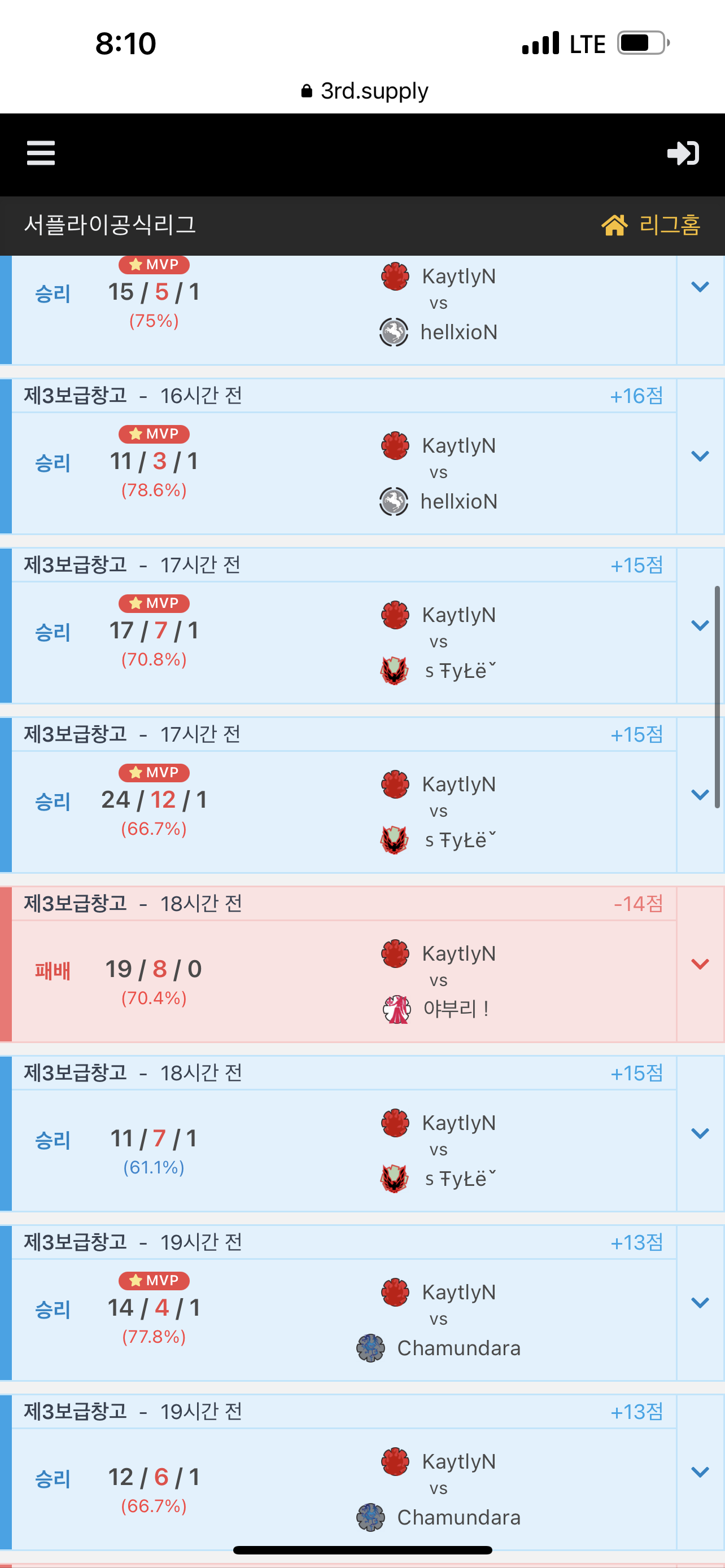
Task: Expand the lost match against 야부리 !
Action: 700,963
